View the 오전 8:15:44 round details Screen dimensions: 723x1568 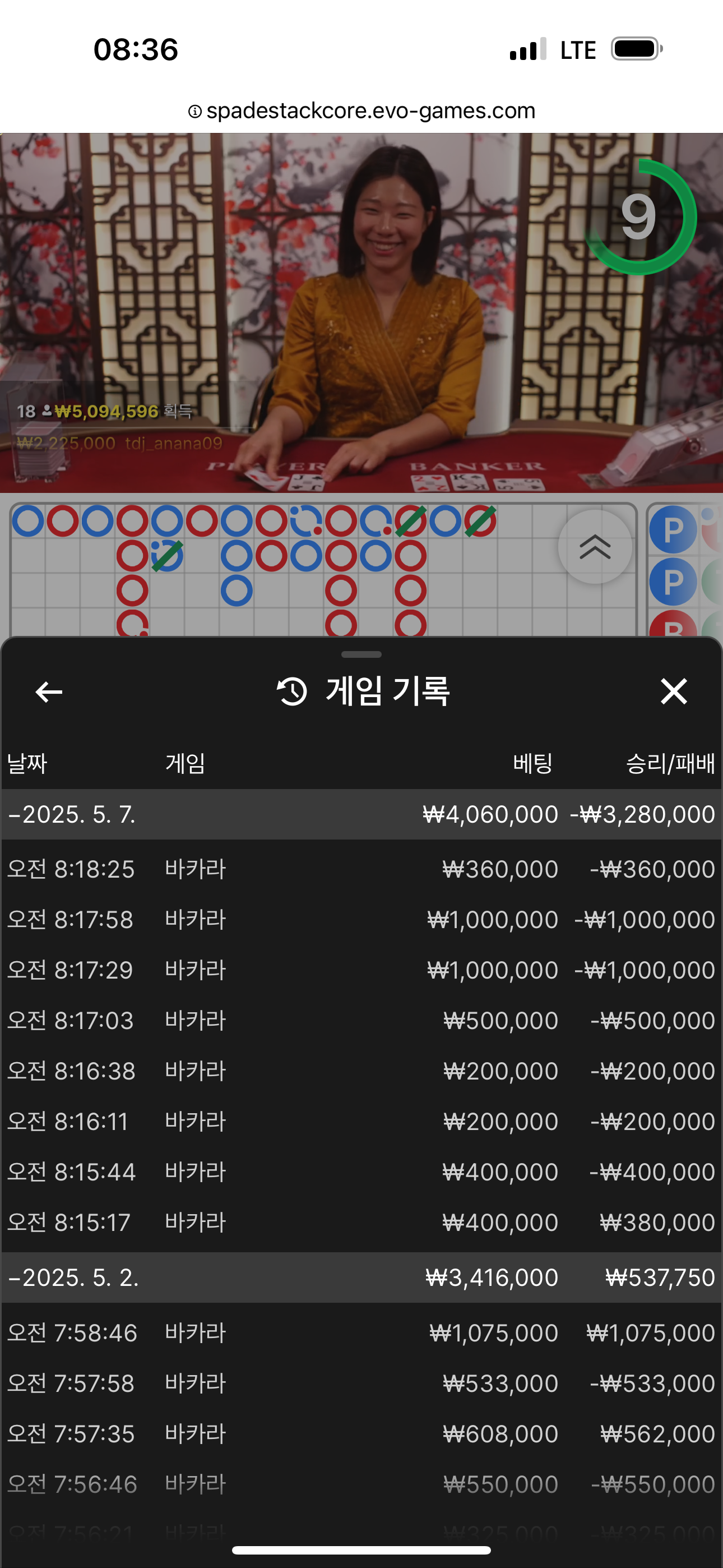pyautogui.click(x=361, y=1172)
